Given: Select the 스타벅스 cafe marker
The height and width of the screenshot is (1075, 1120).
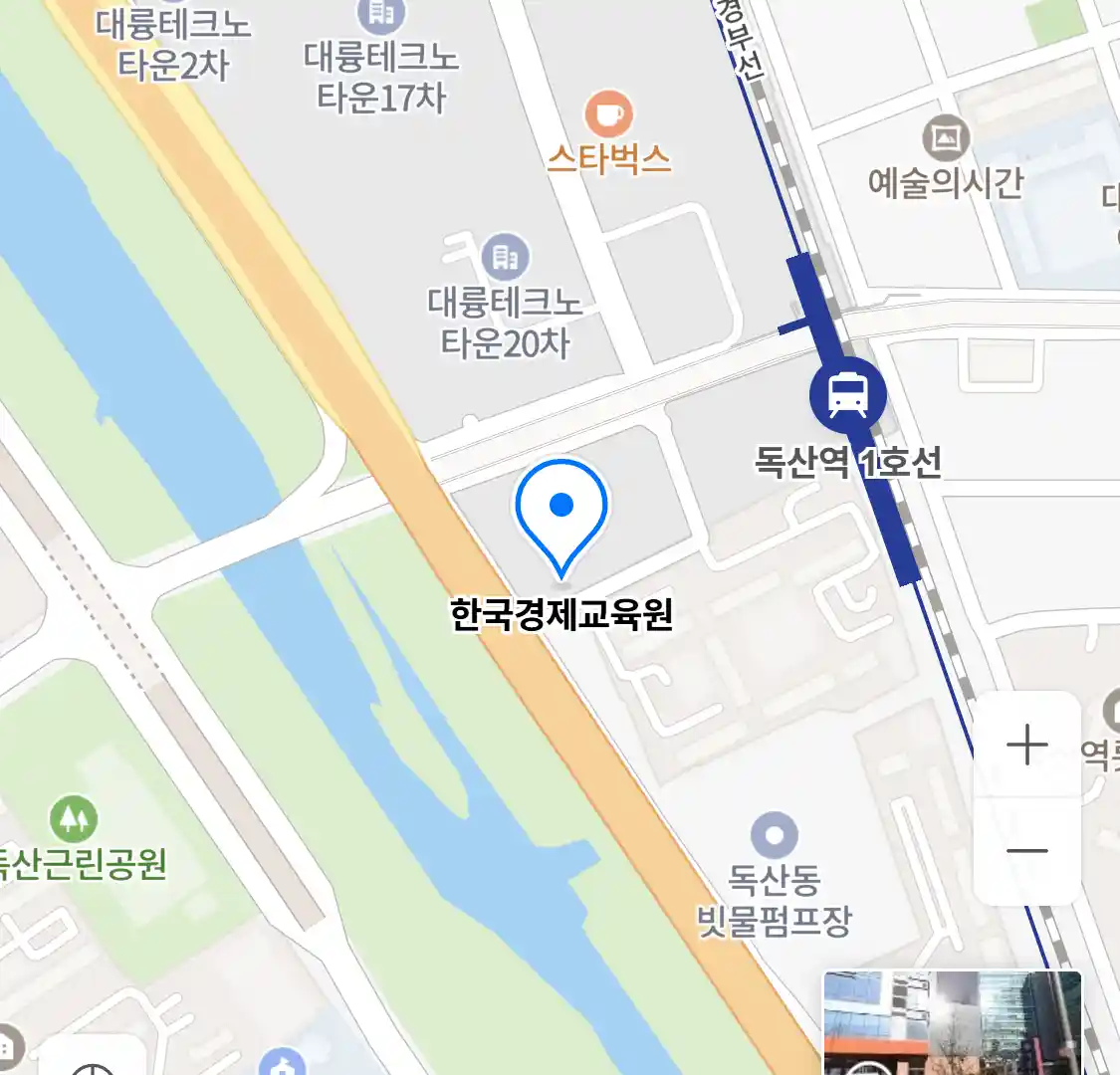Looking at the screenshot, I should (x=608, y=113).
